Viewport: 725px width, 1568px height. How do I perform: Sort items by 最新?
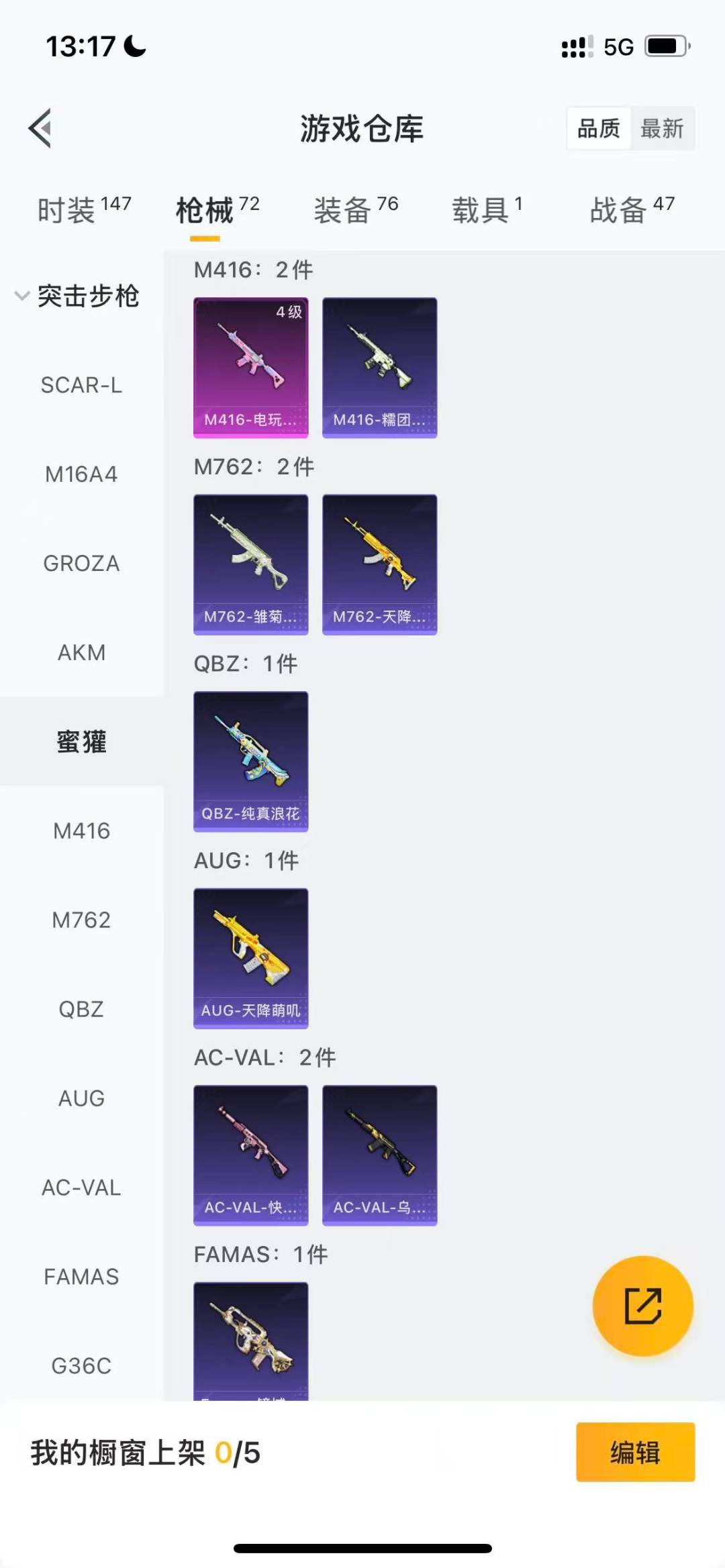(662, 128)
